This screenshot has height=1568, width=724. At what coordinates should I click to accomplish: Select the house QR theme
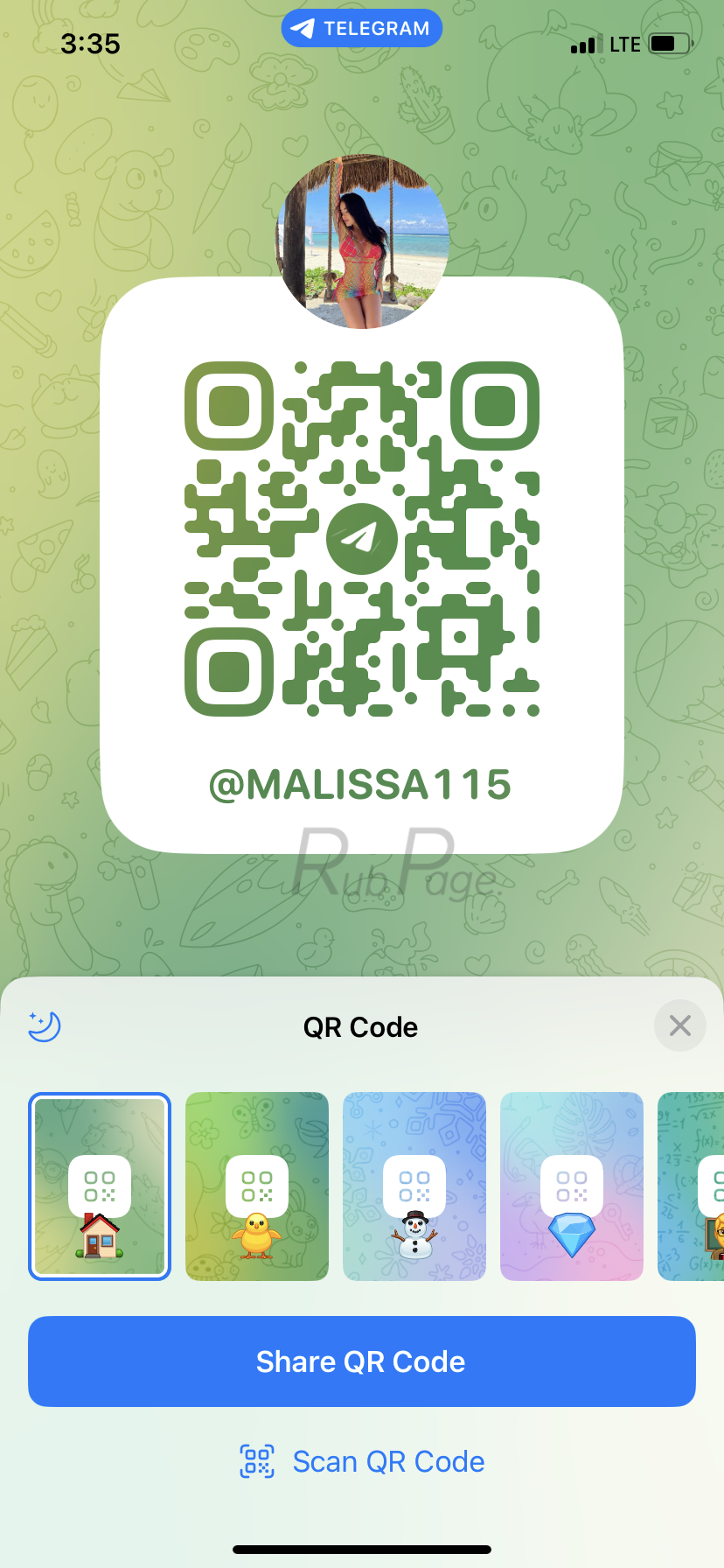pyautogui.click(x=100, y=1186)
